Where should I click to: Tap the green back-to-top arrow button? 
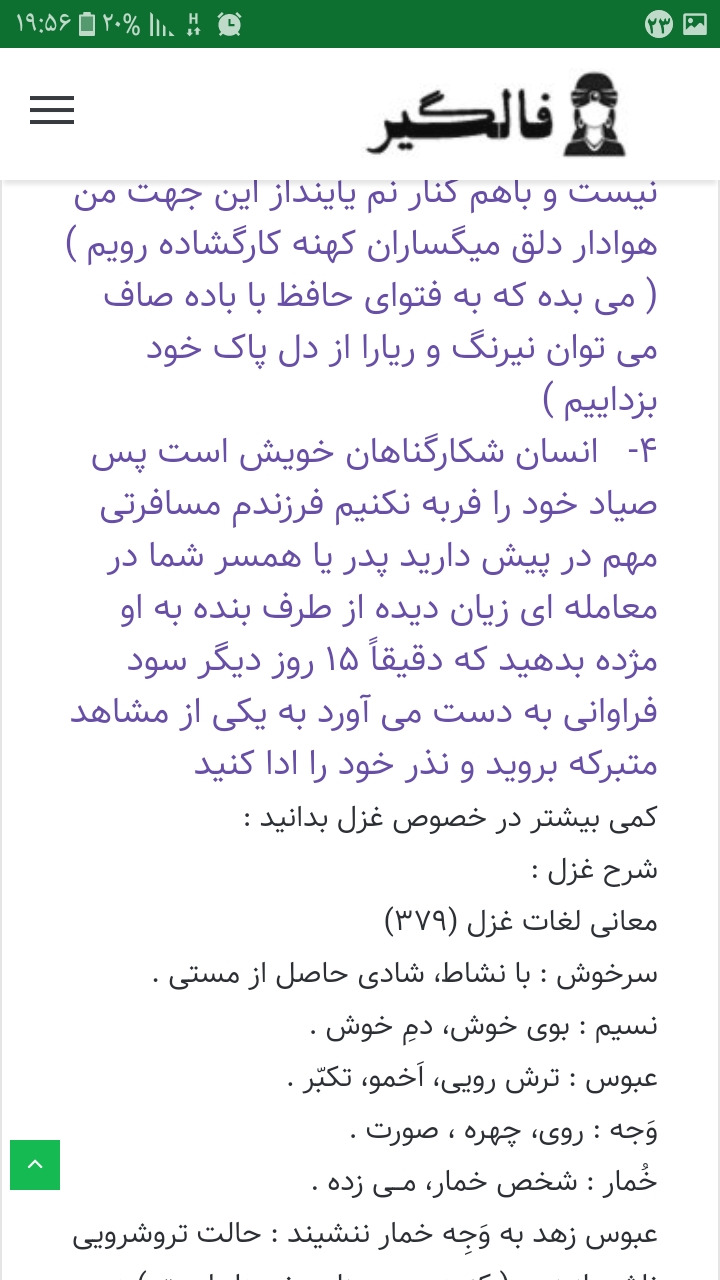pos(35,1165)
